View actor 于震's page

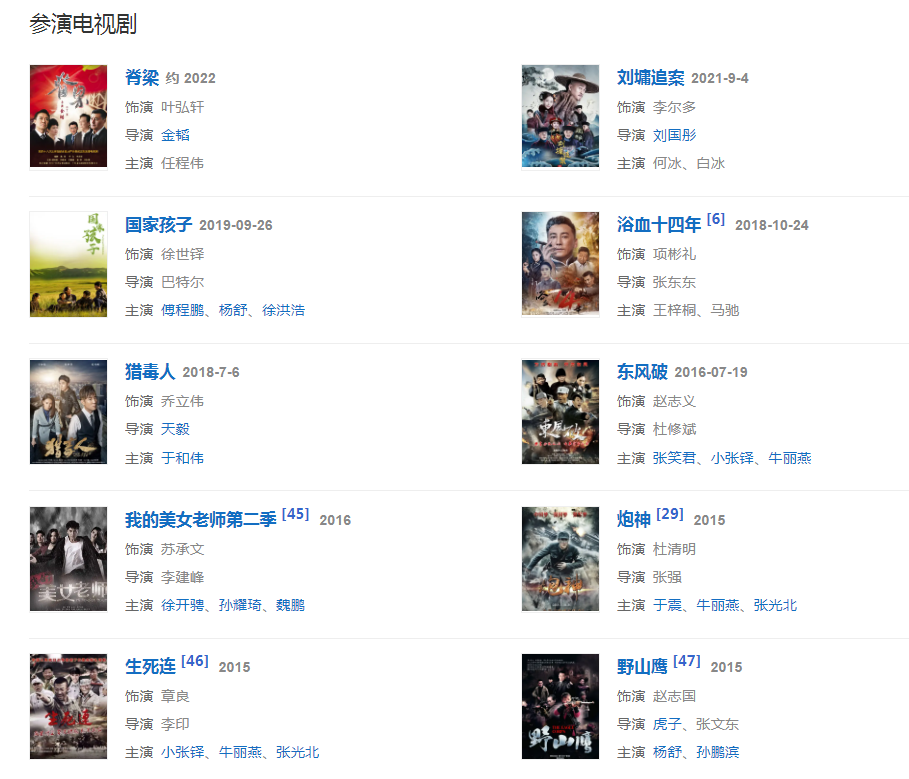[x=666, y=605]
